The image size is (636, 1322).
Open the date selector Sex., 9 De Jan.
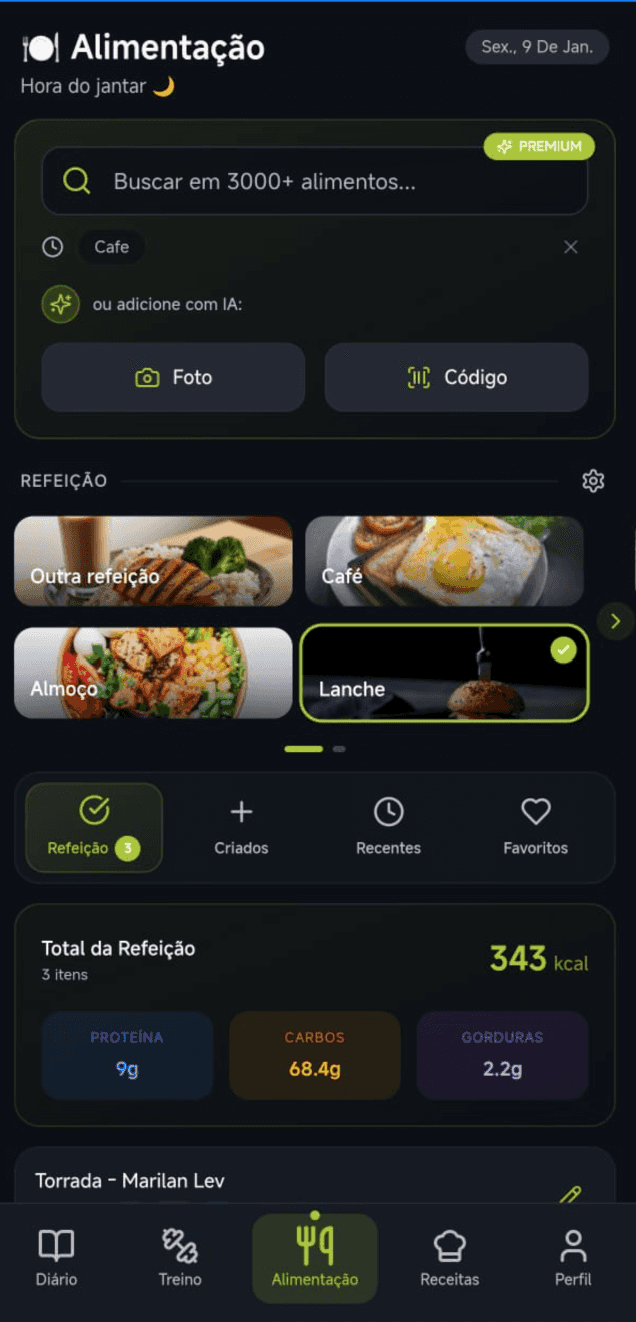[537, 47]
